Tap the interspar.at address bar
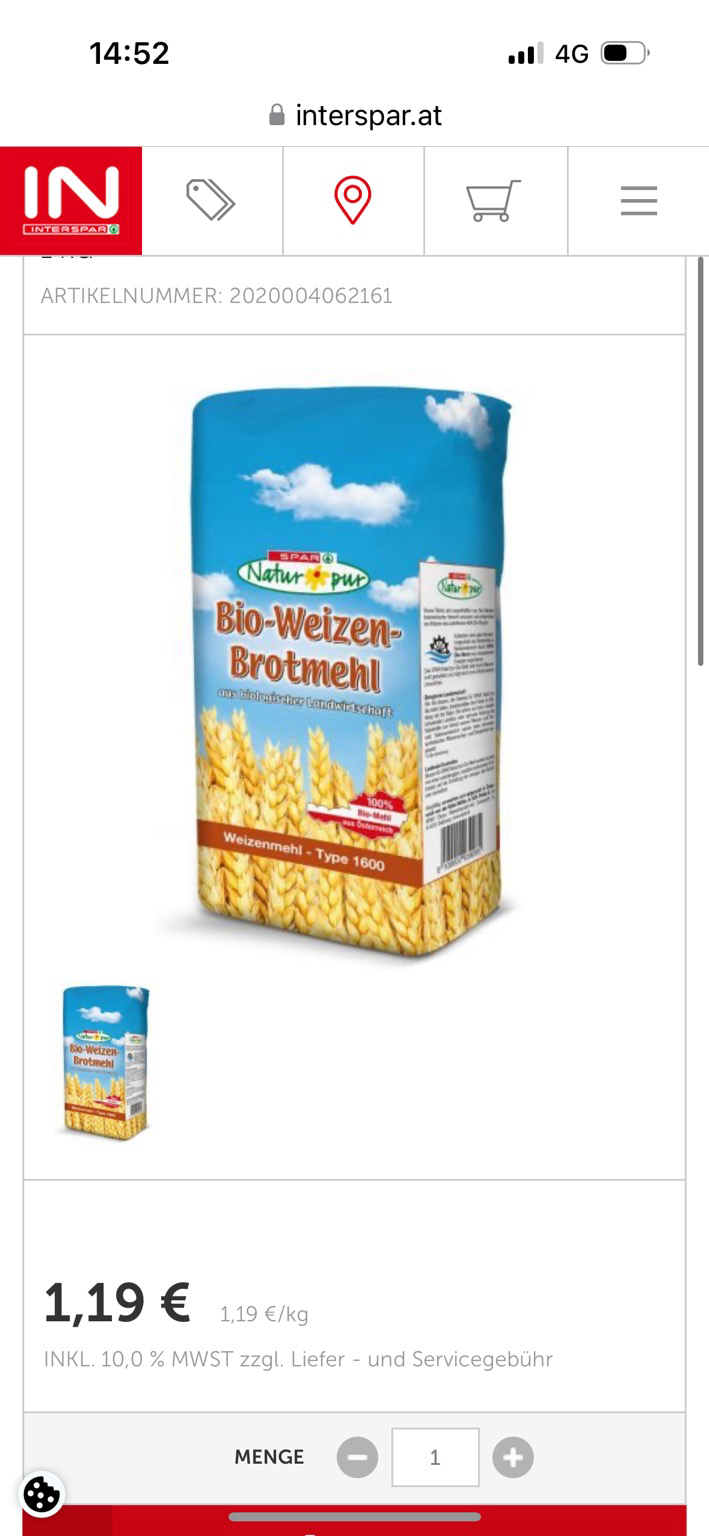Viewport: 709px width, 1536px height. pyautogui.click(x=355, y=115)
